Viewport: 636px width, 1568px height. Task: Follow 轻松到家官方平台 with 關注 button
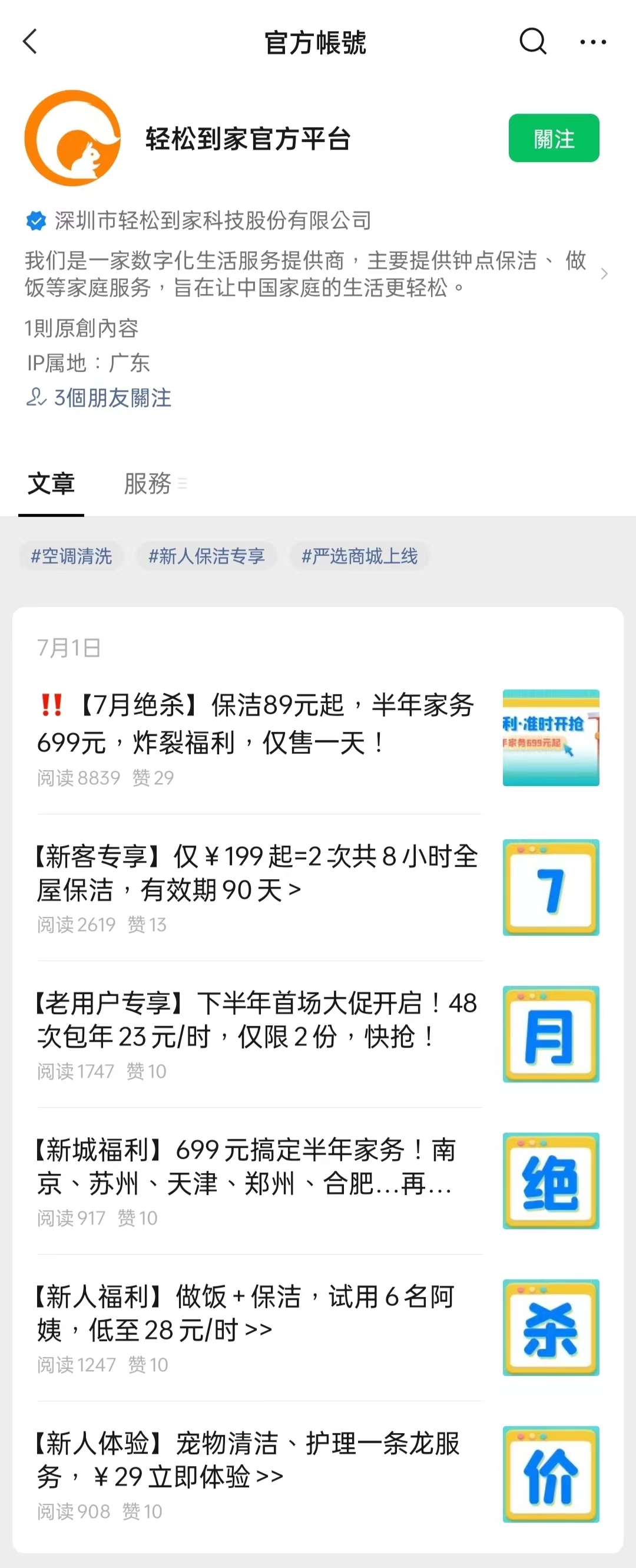pyautogui.click(x=554, y=138)
